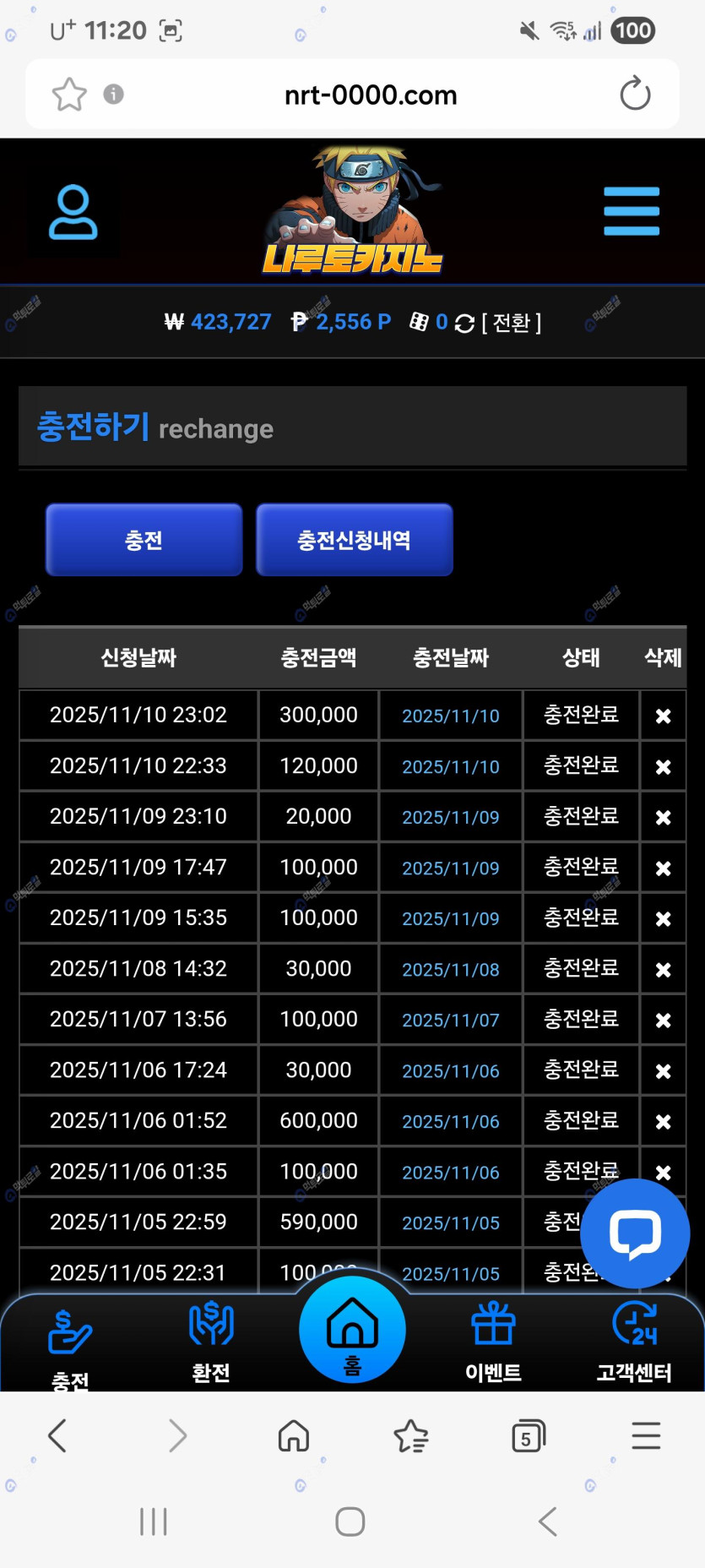Image resolution: width=705 pixels, height=1568 pixels.
Task: Switch to the 환전 tab
Action: [x=211, y=1339]
